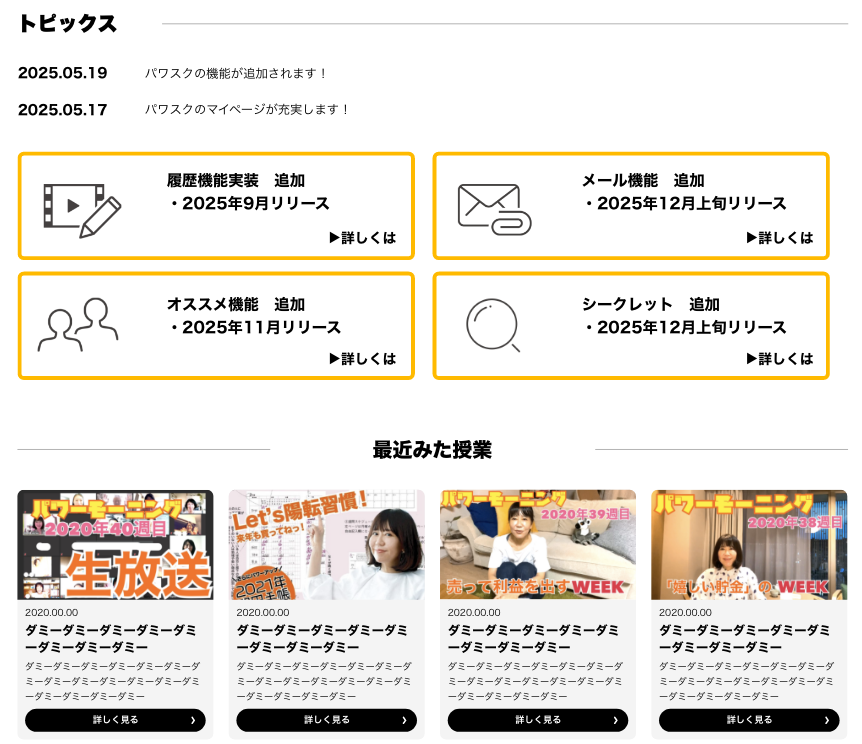Tap 詳しく見る under the 39週目 lesson
862x744 pixels.
538,720
